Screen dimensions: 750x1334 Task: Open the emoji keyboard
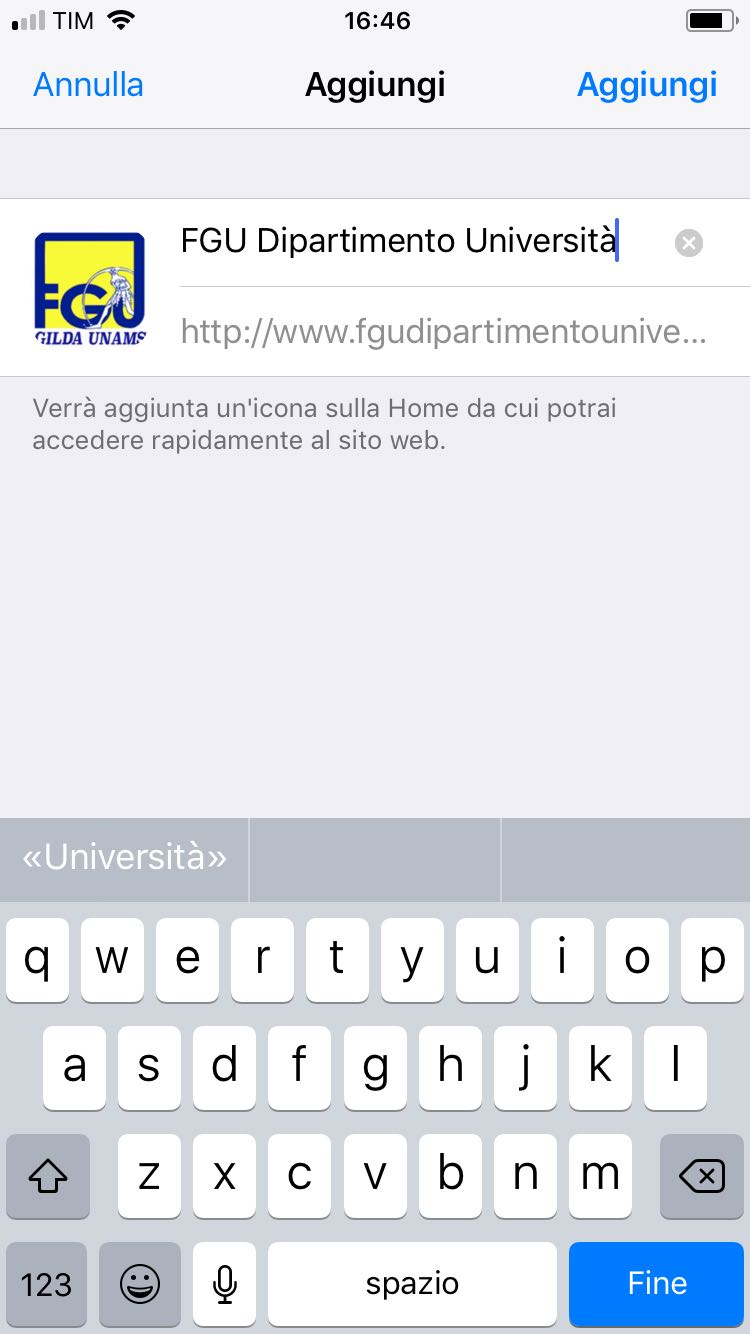coord(140,1284)
